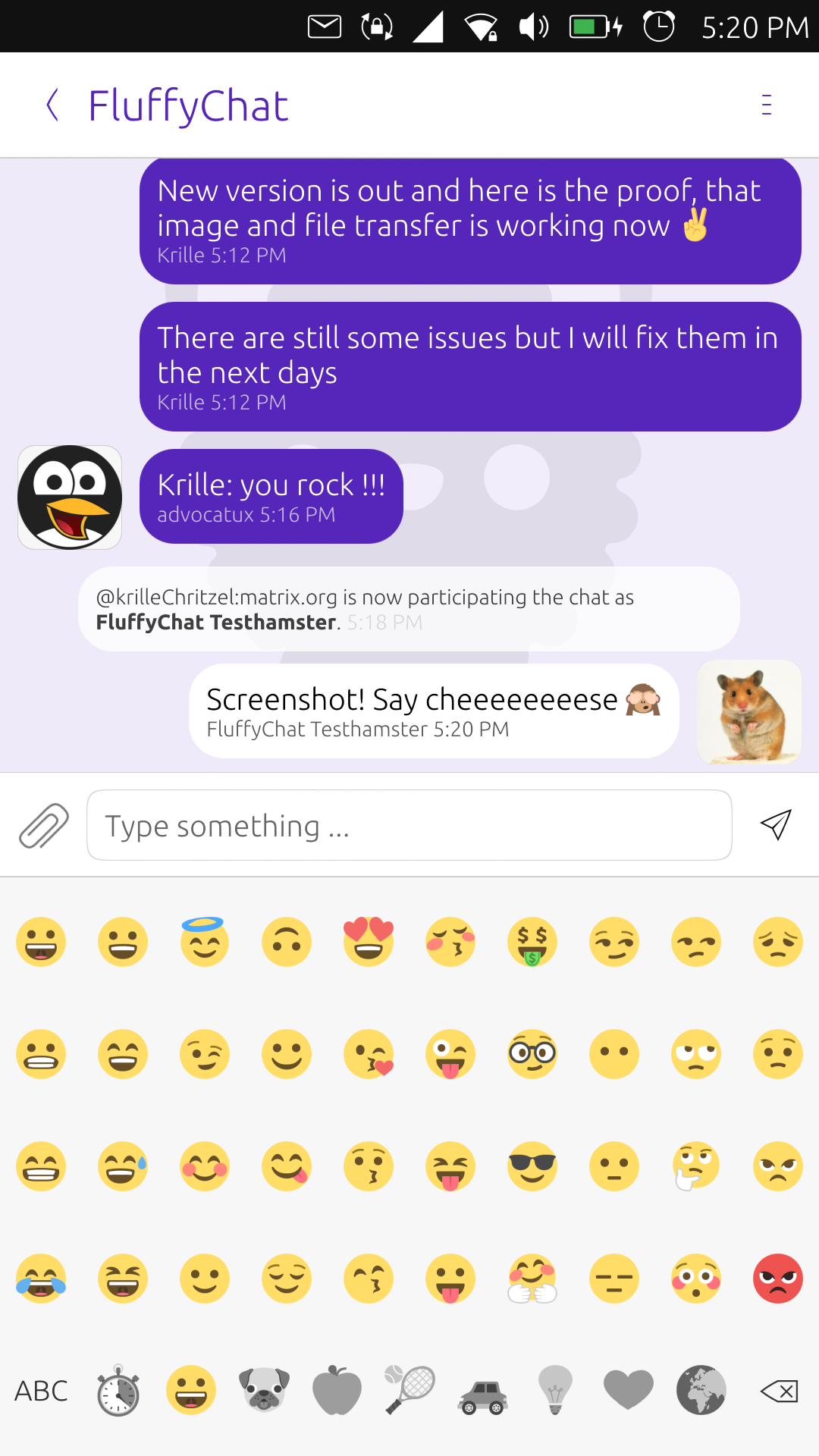The height and width of the screenshot is (1456, 819).
Task: Insert the heart-eyes emoji
Action: [x=369, y=941]
